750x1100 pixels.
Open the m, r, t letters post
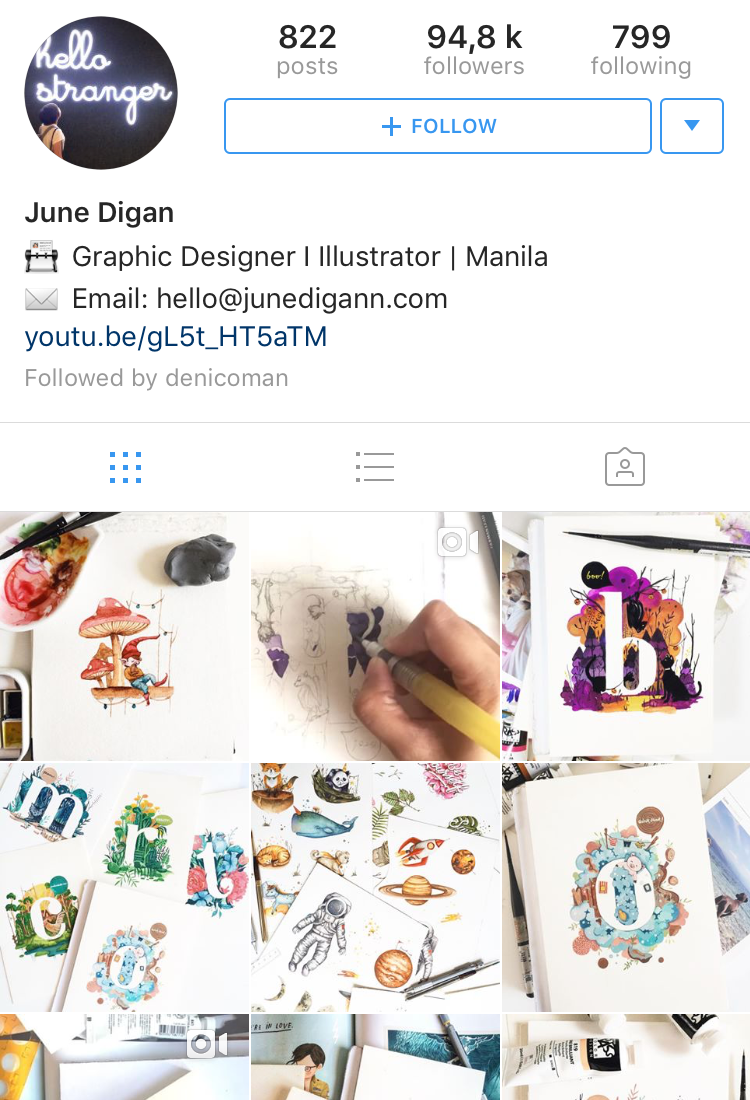(x=124, y=887)
